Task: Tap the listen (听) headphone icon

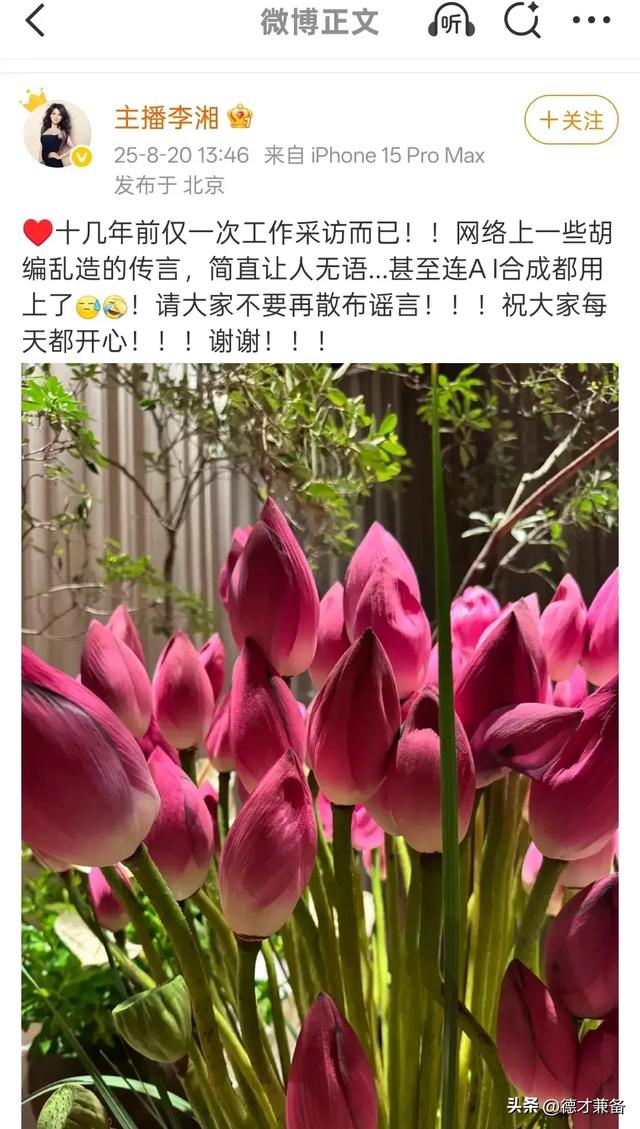Action: (451, 21)
